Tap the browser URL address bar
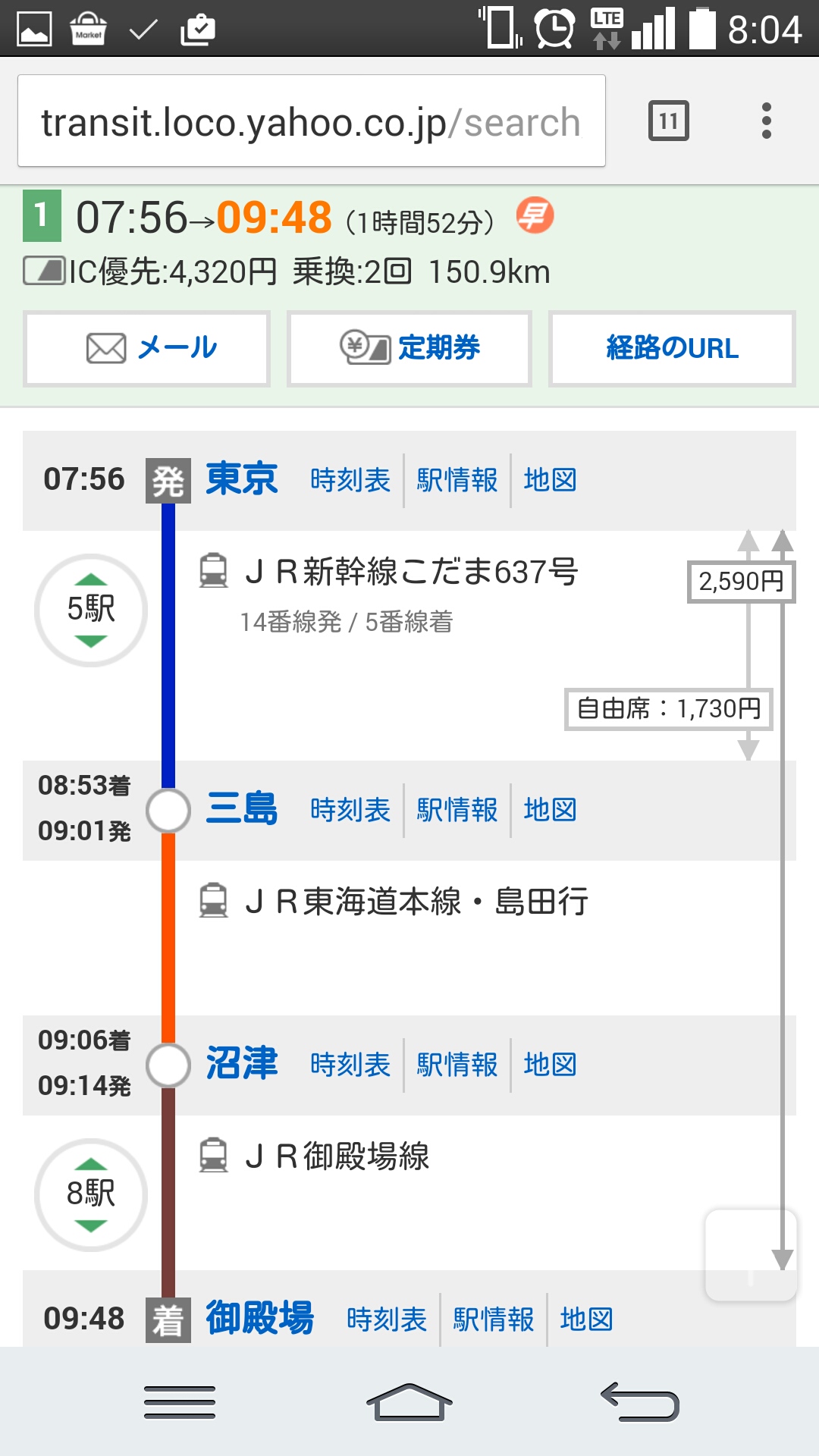The height and width of the screenshot is (1456, 819). click(x=311, y=121)
